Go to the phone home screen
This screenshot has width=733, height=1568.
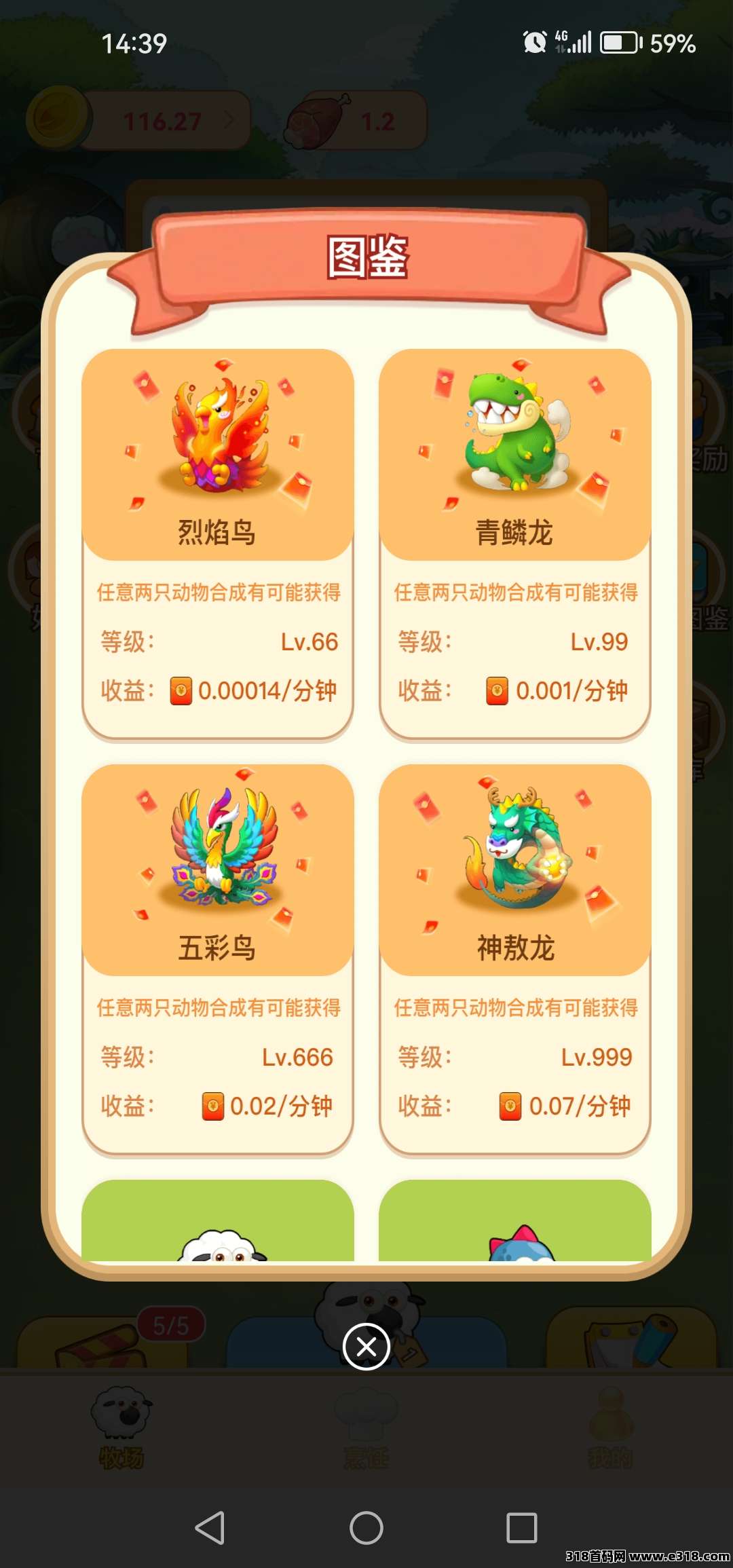(x=366, y=1528)
